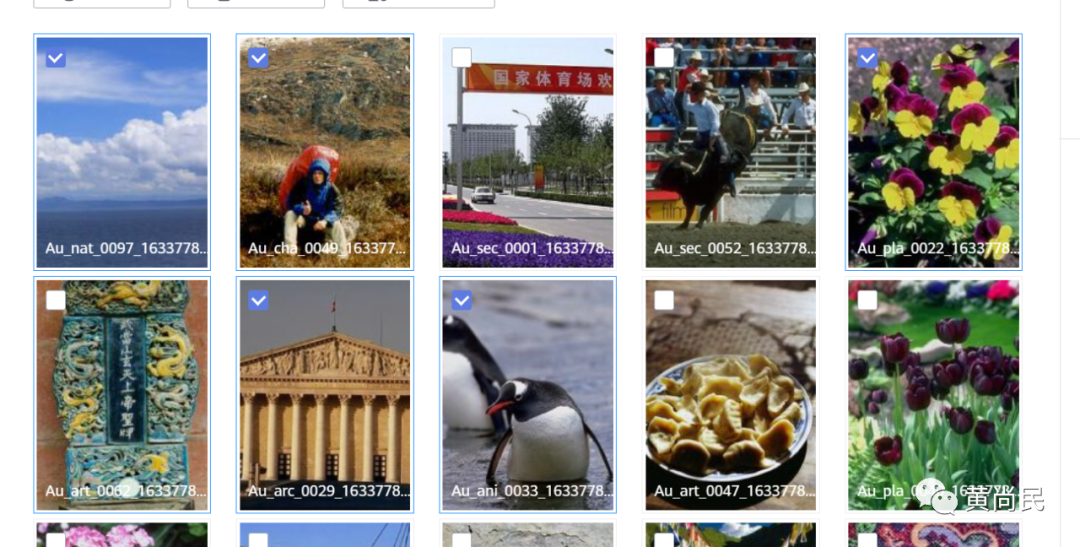Open the Au_sec_0001 street image tile

point(527,160)
